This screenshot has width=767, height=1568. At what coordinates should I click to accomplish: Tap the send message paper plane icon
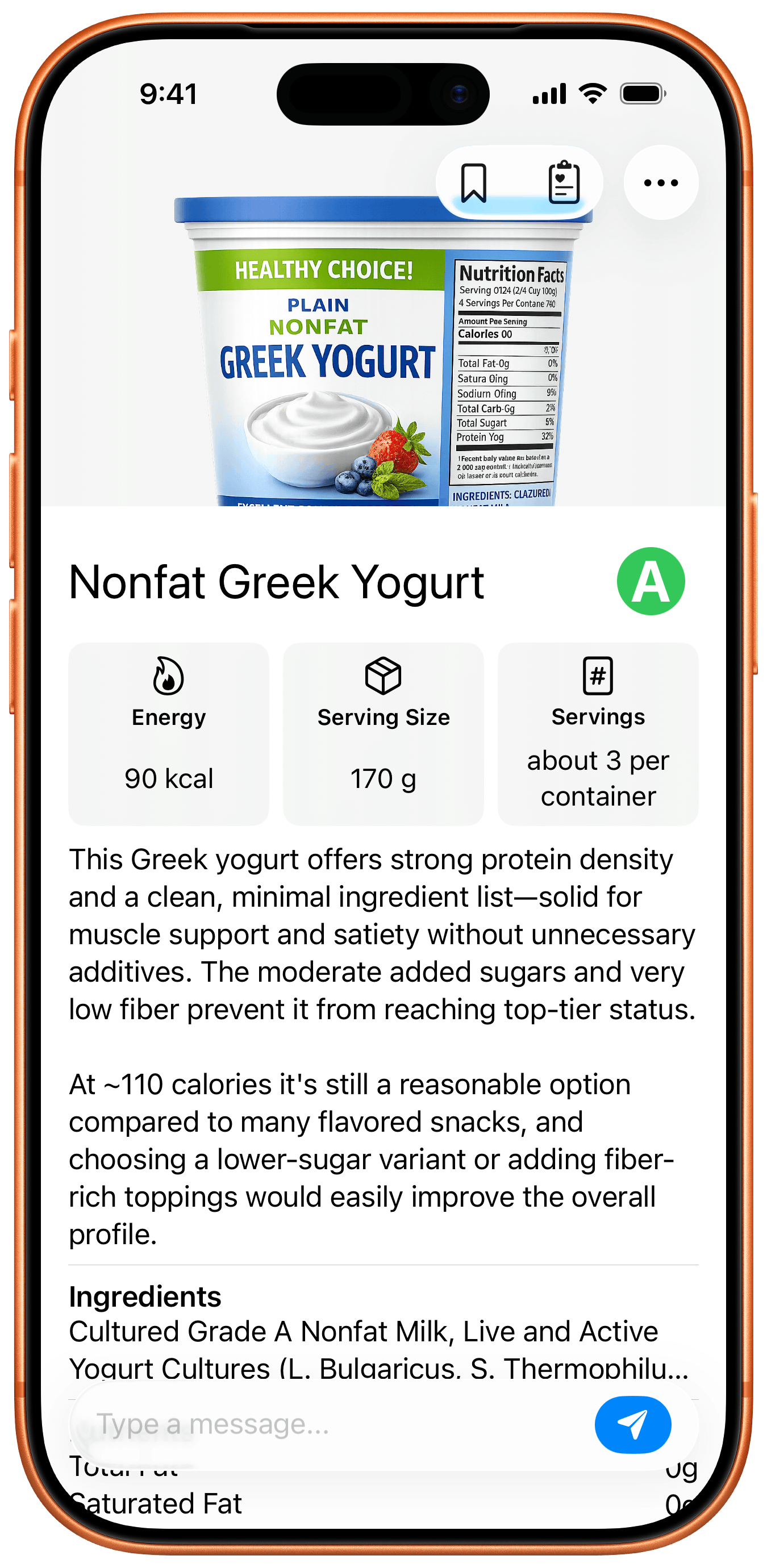632,1424
